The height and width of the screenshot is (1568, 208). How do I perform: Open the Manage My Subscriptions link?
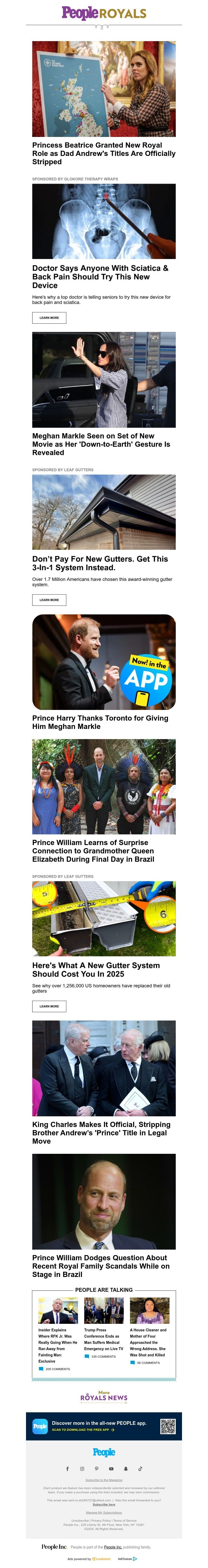tap(104, 1512)
